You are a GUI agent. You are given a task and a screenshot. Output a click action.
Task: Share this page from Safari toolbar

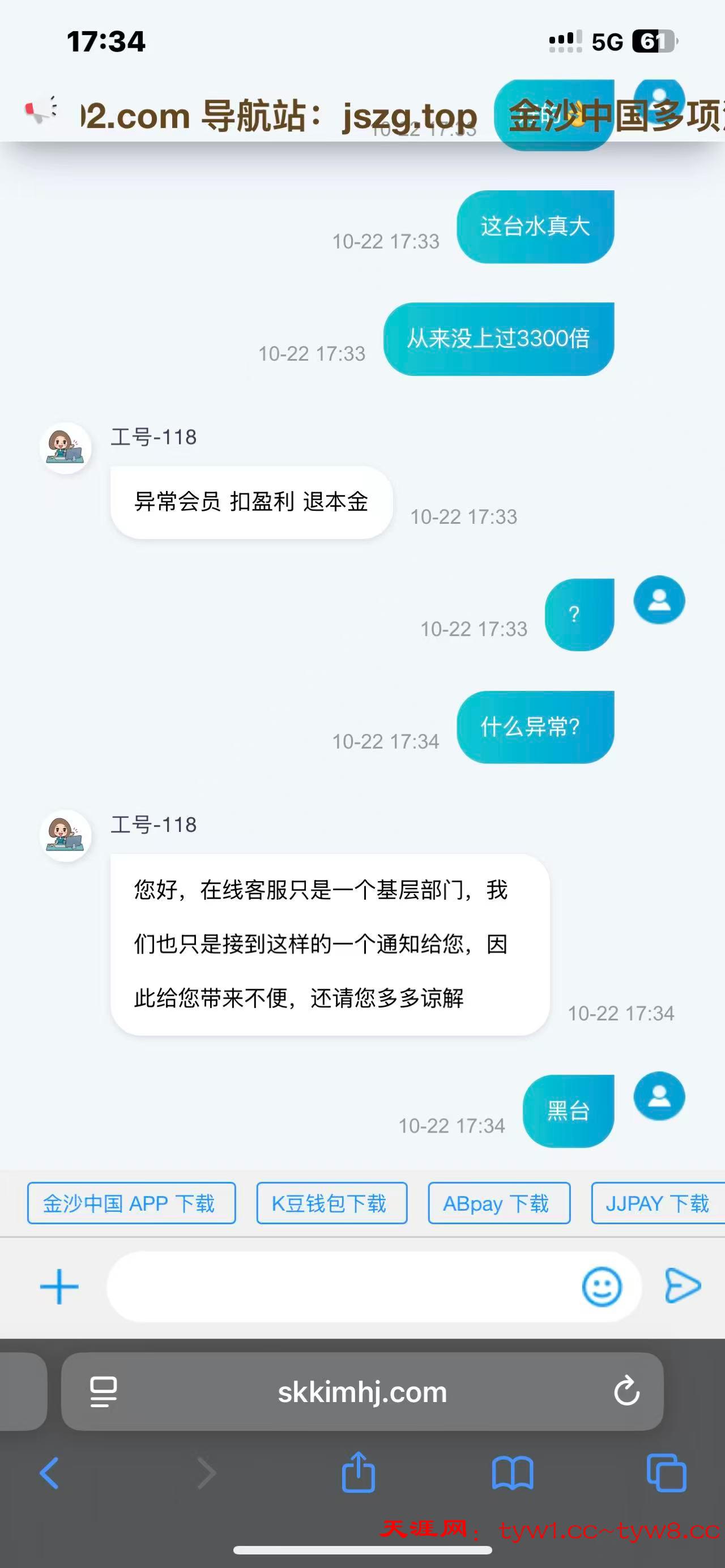coord(358,1472)
